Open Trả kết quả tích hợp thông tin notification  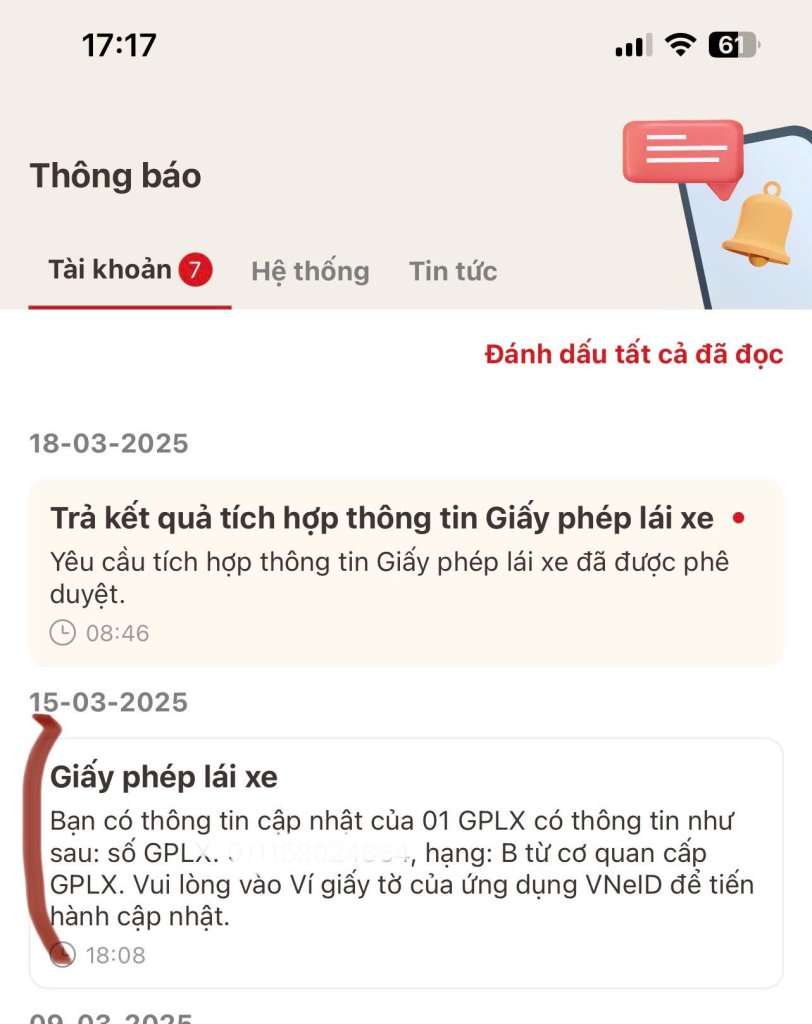[405, 572]
